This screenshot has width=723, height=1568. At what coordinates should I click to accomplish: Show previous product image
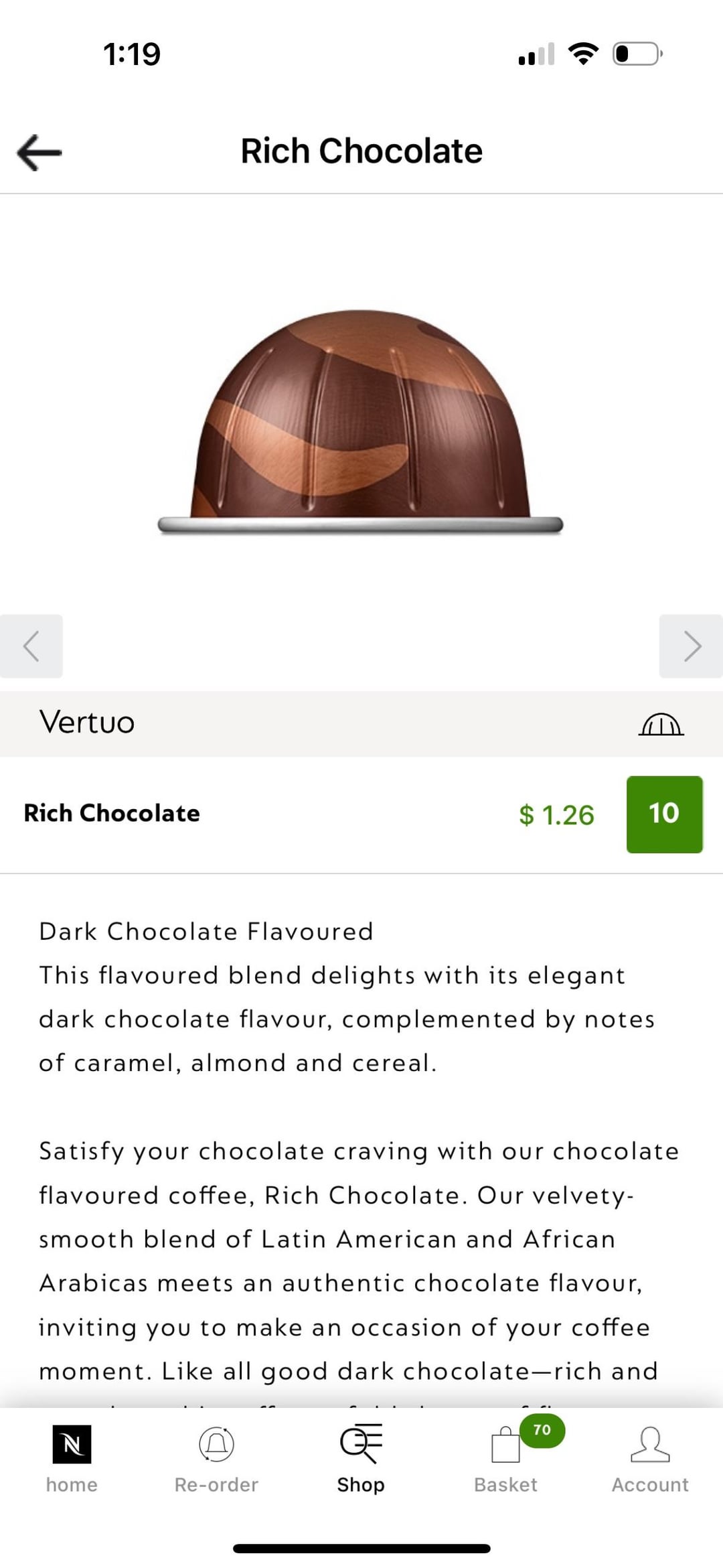click(x=31, y=646)
